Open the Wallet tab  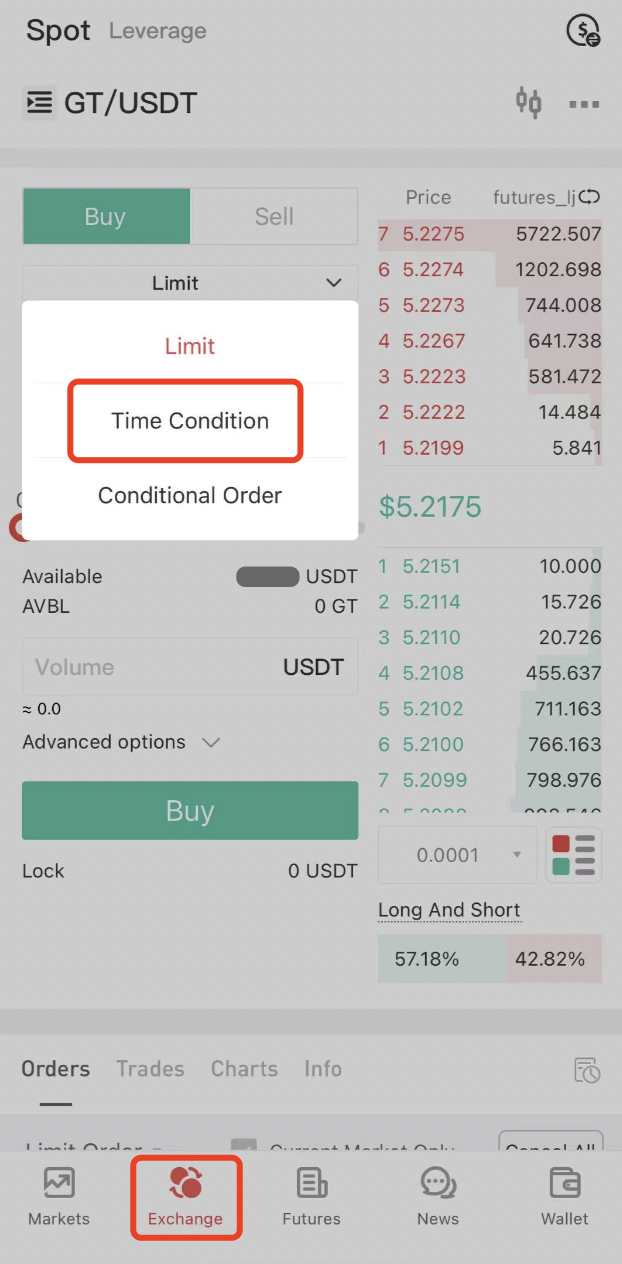[565, 1198]
